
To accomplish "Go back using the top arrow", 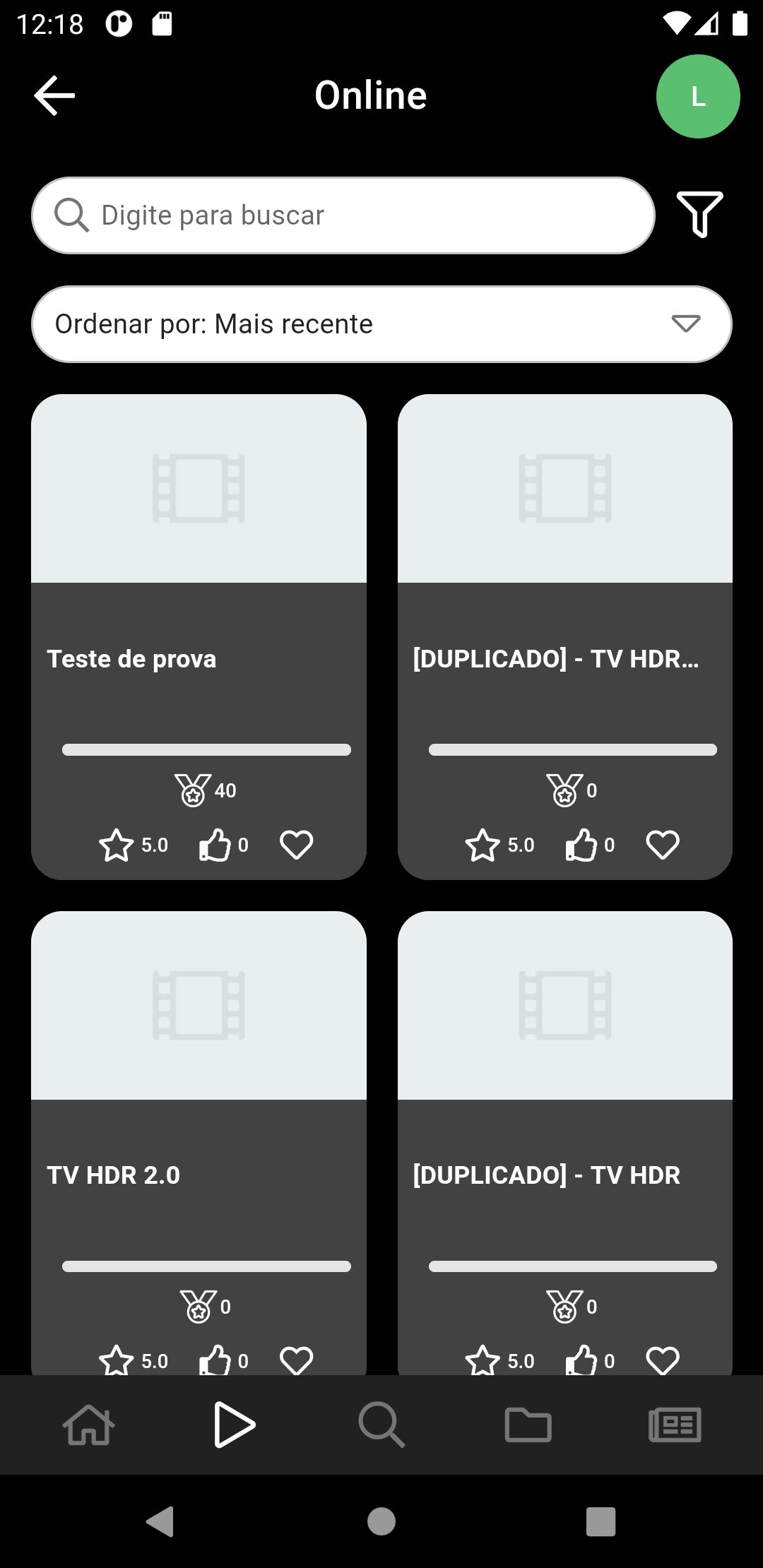I will coord(54,95).
